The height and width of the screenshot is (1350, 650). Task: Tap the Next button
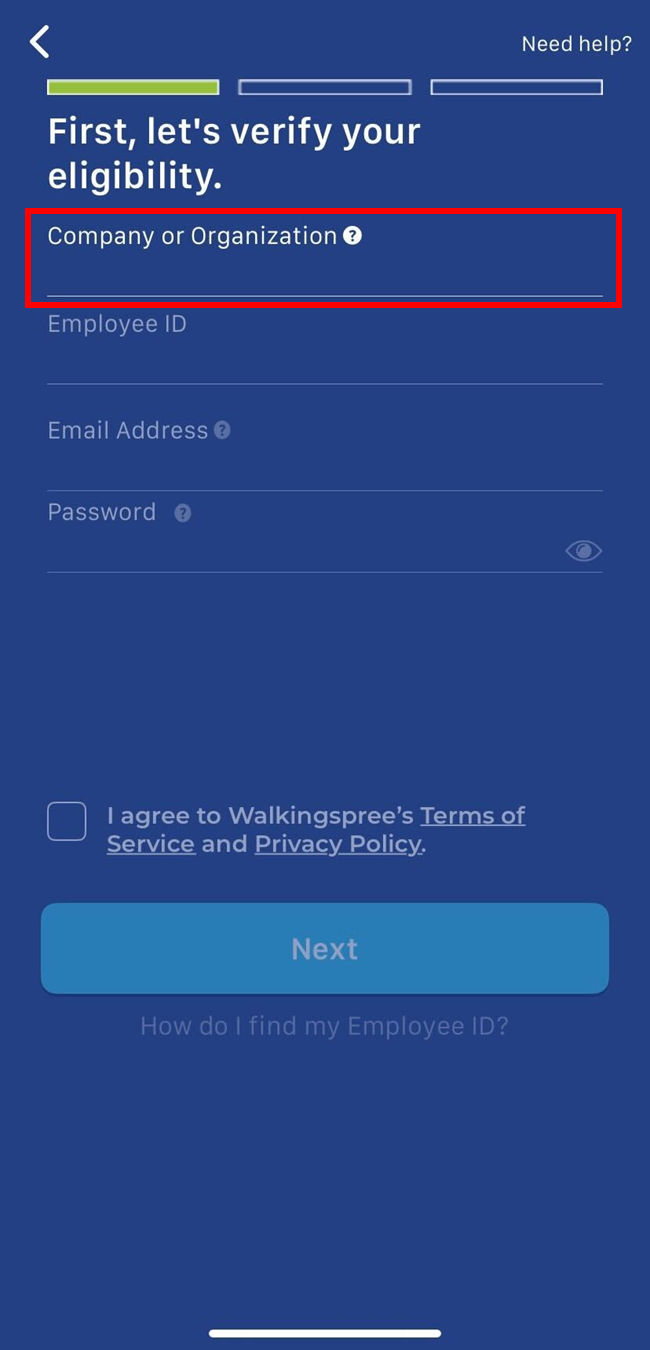[325, 948]
